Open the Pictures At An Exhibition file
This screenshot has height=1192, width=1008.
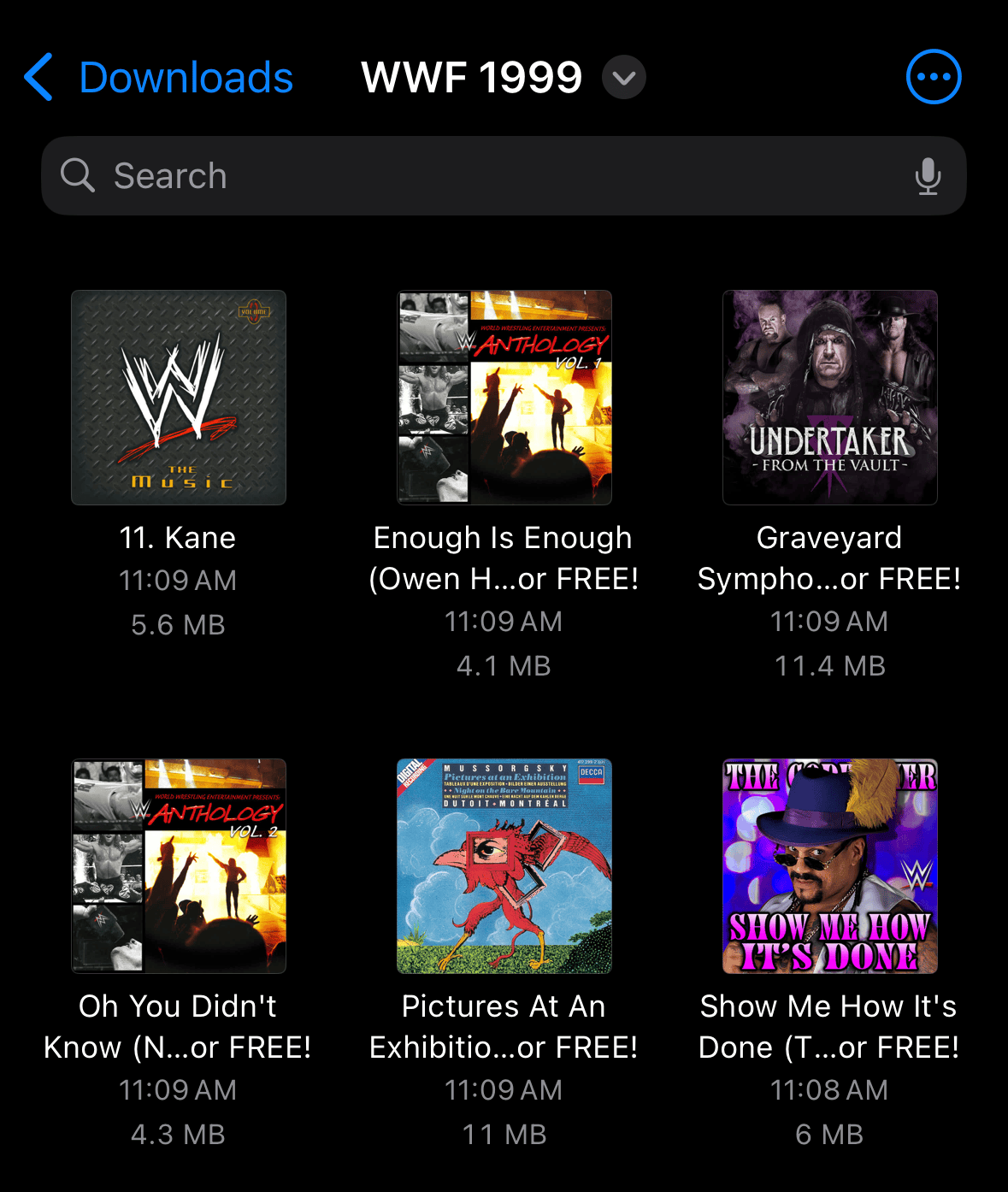[504, 866]
